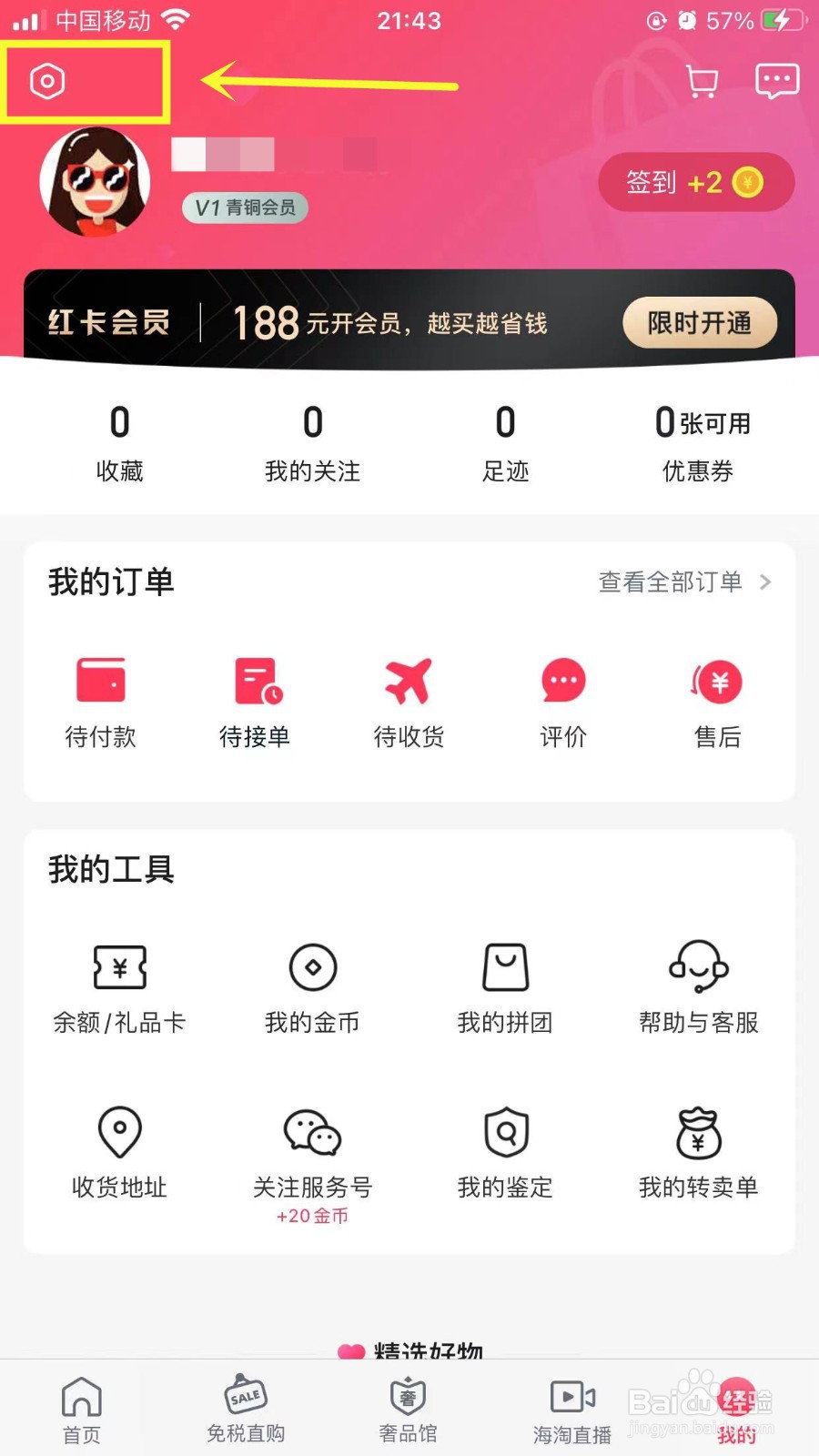Select the 待付款 wallet icon

click(101, 681)
